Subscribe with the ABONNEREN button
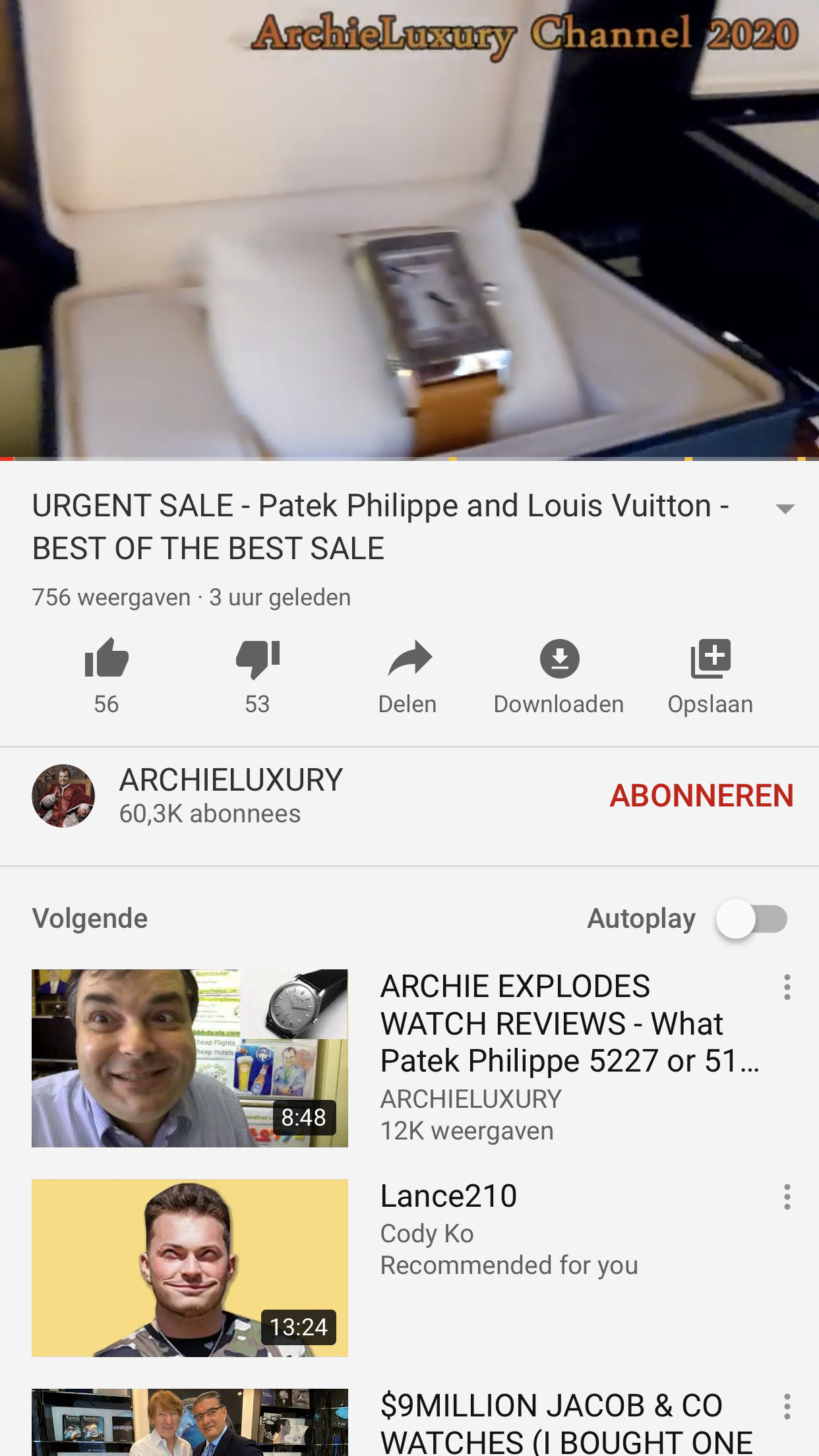Image resolution: width=819 pixels, height=1456 pixels. click(701, 795)
